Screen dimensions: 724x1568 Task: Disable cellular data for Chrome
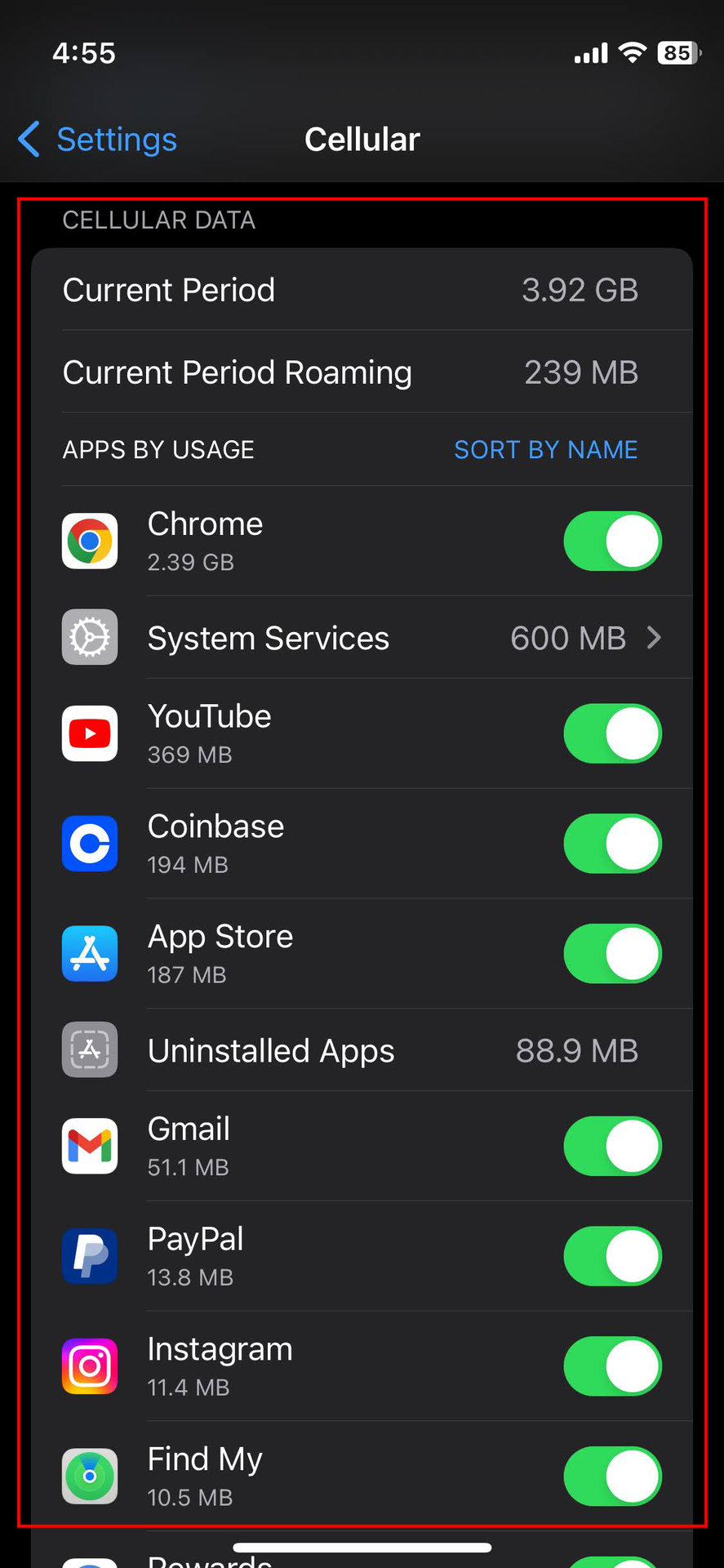(x=612, y=541)
